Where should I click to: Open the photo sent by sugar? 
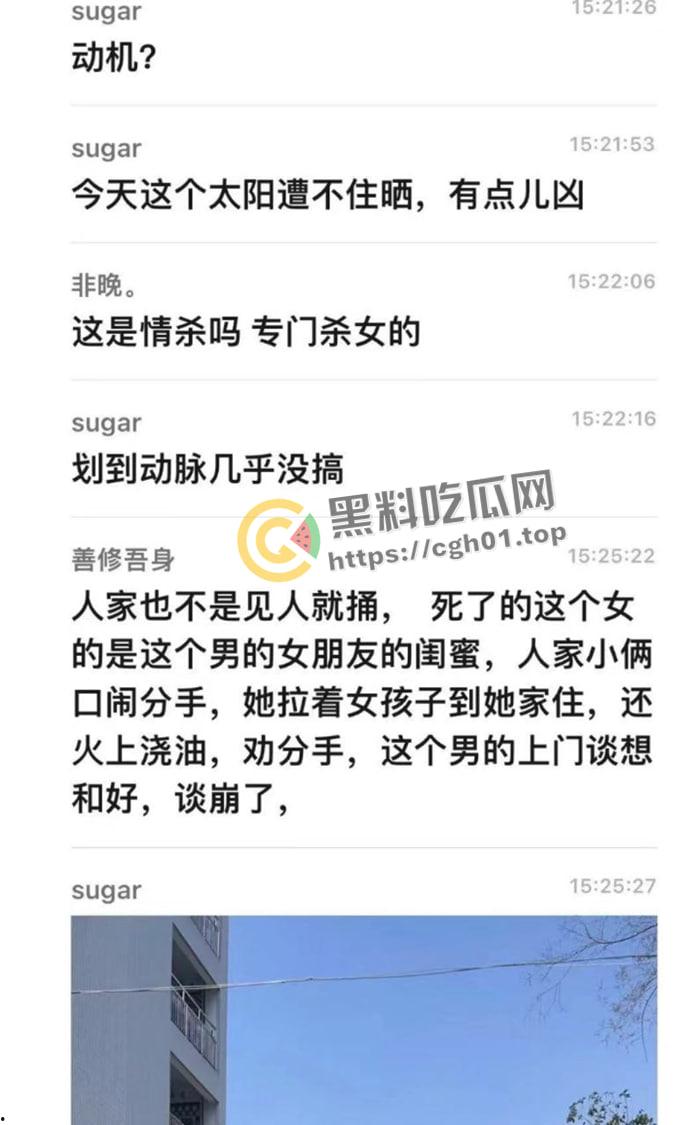click(x=364, y=1018)
